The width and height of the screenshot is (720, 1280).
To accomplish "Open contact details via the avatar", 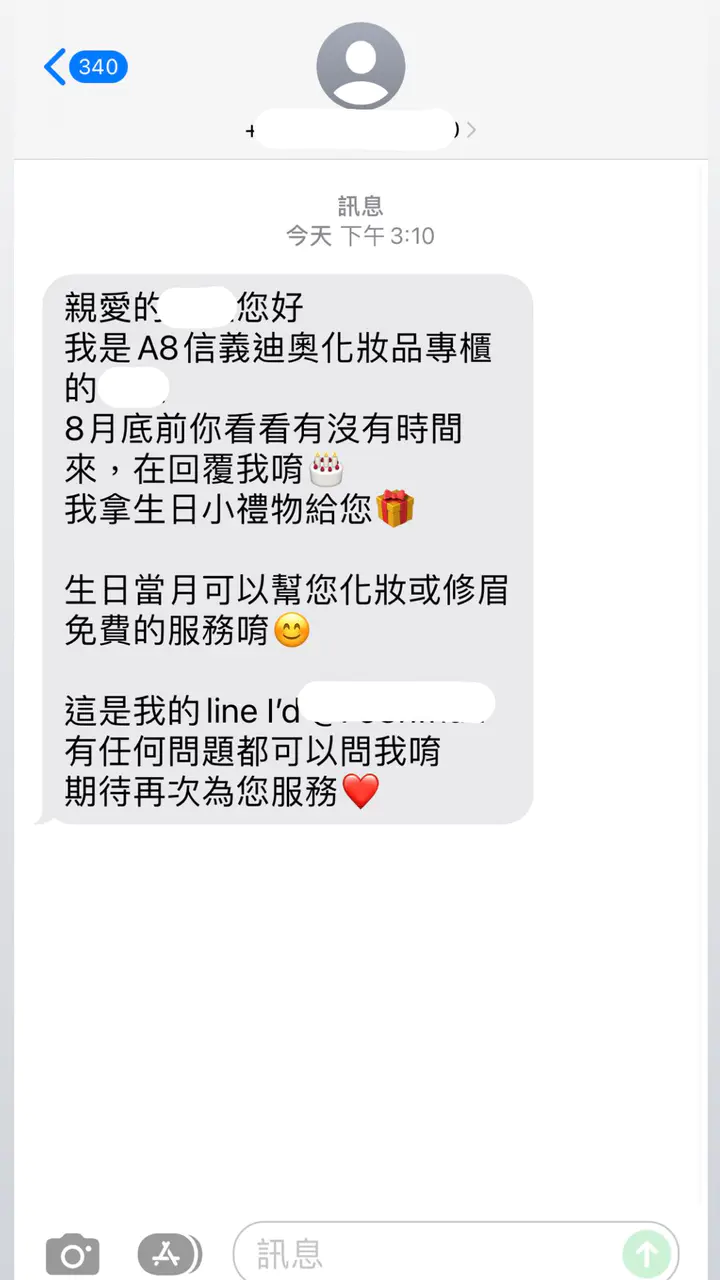I will [360, 66].
